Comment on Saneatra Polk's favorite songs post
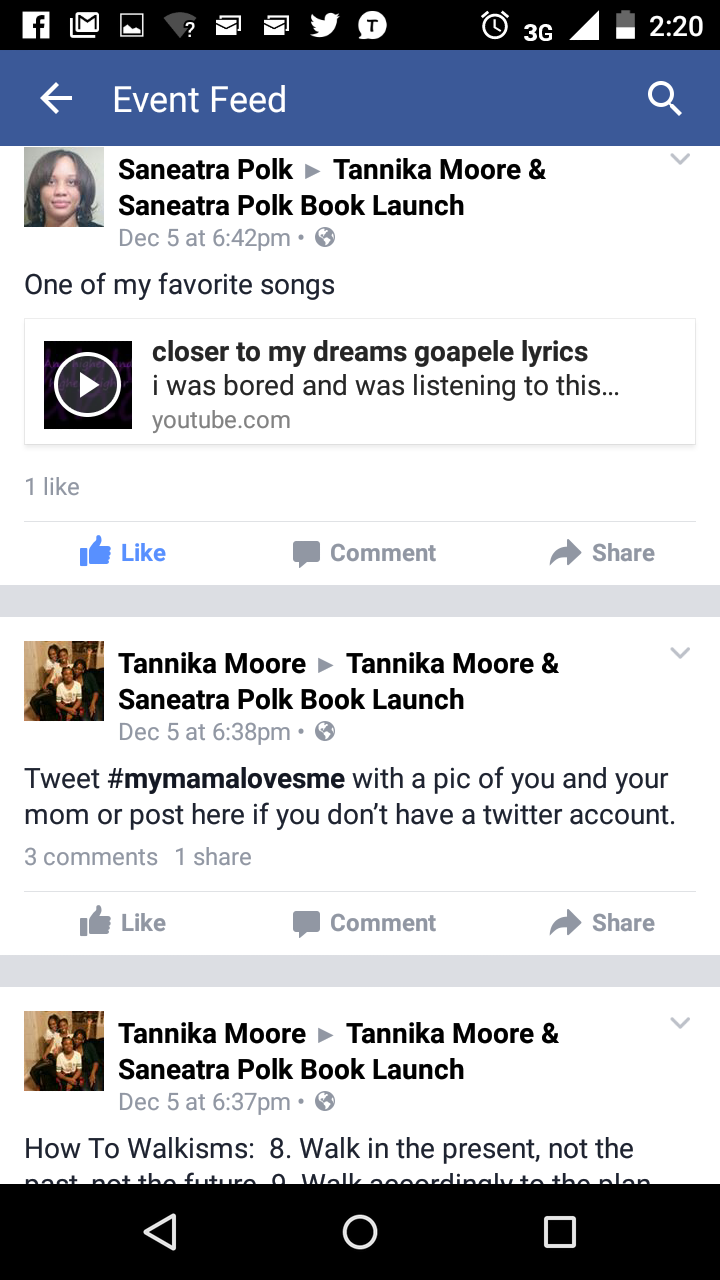The height and width of the screenshot is (1280, 720). (x=364, y=553)
